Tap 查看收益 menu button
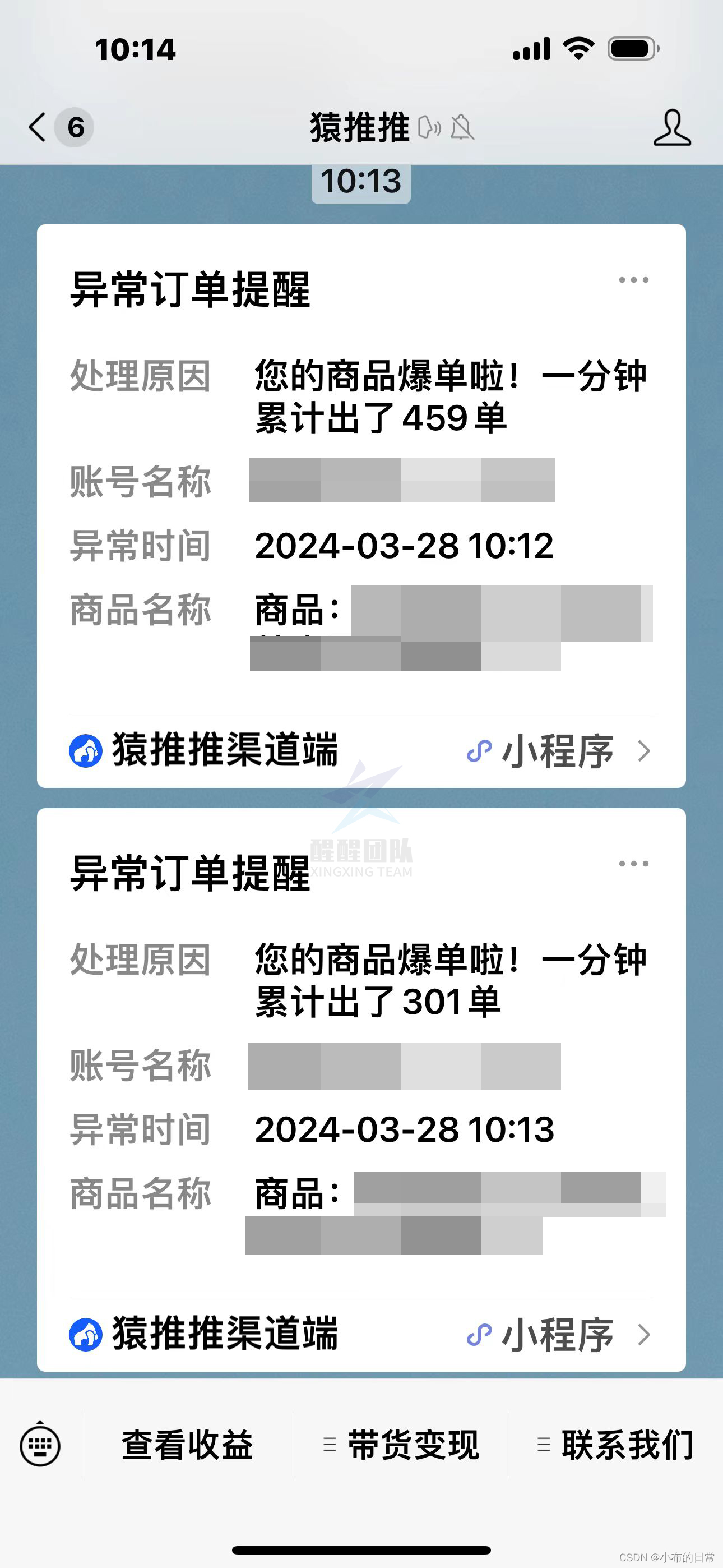Image resolution: width=723 pixels, height=1568 pixels. (187, 1445)
